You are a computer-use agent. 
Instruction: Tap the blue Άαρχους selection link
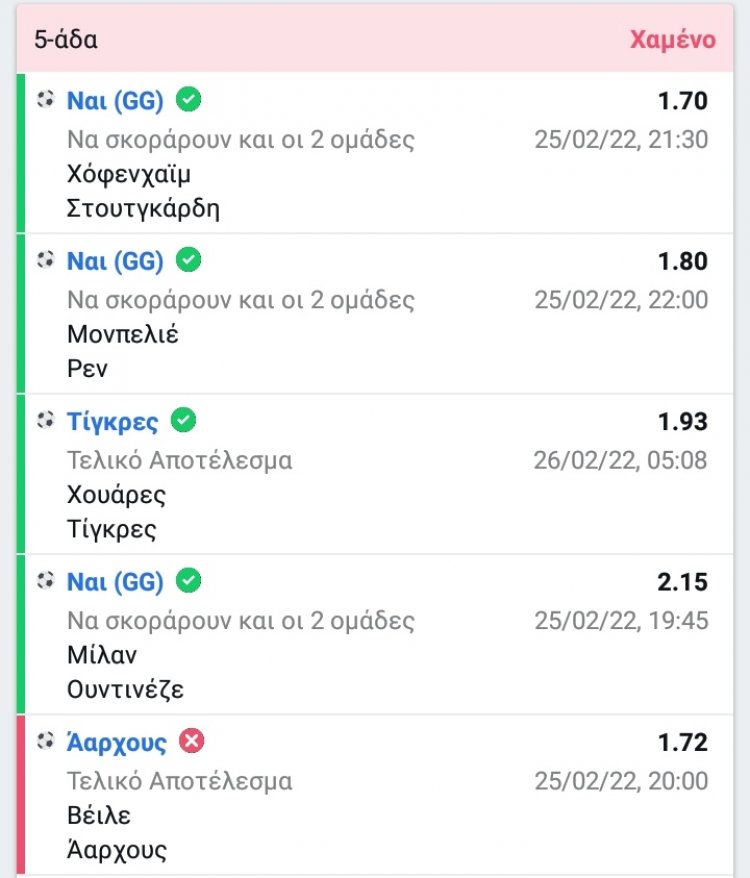tap(116, 742)
